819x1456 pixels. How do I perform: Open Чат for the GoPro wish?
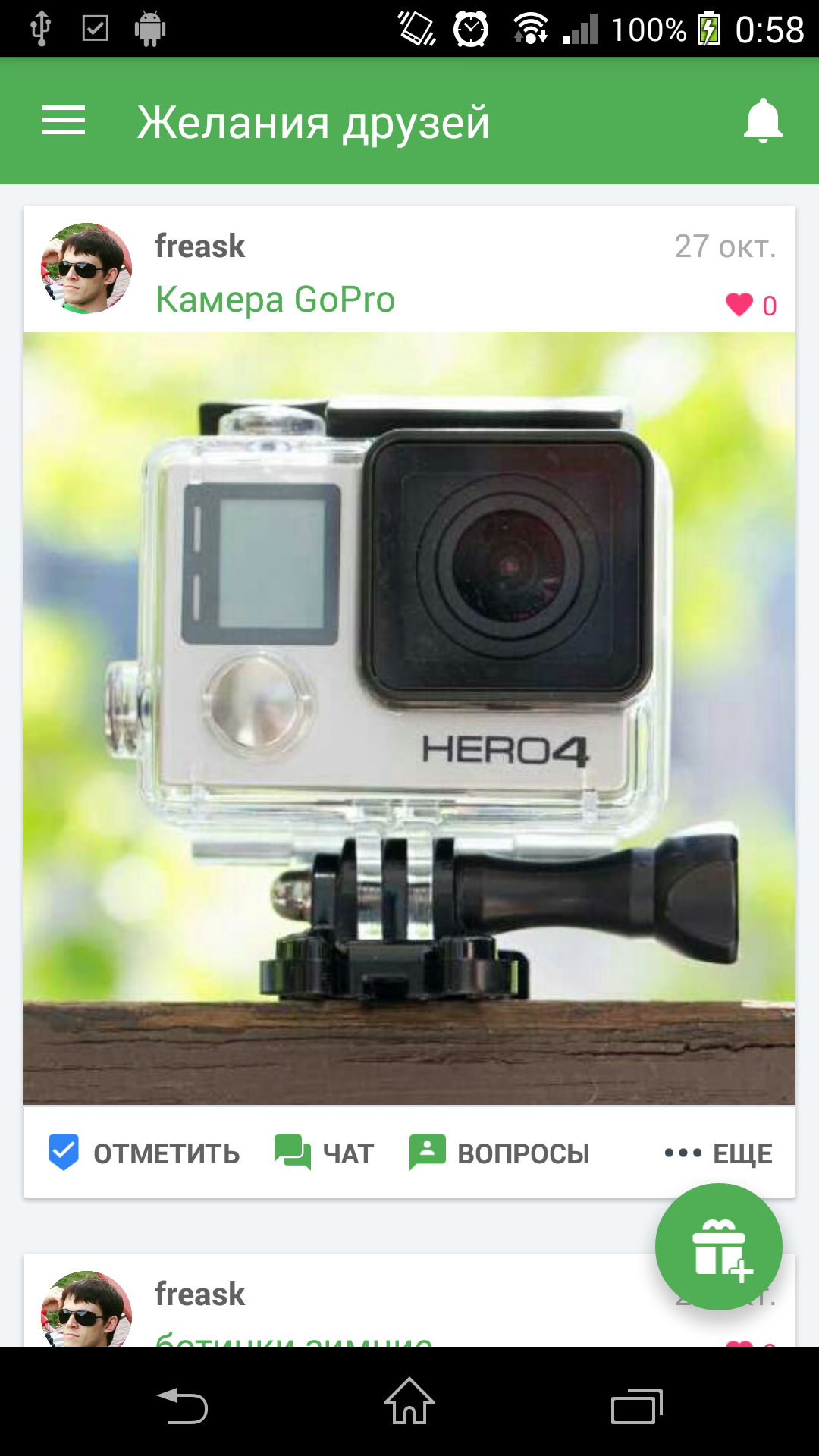tap(325, 1153)
